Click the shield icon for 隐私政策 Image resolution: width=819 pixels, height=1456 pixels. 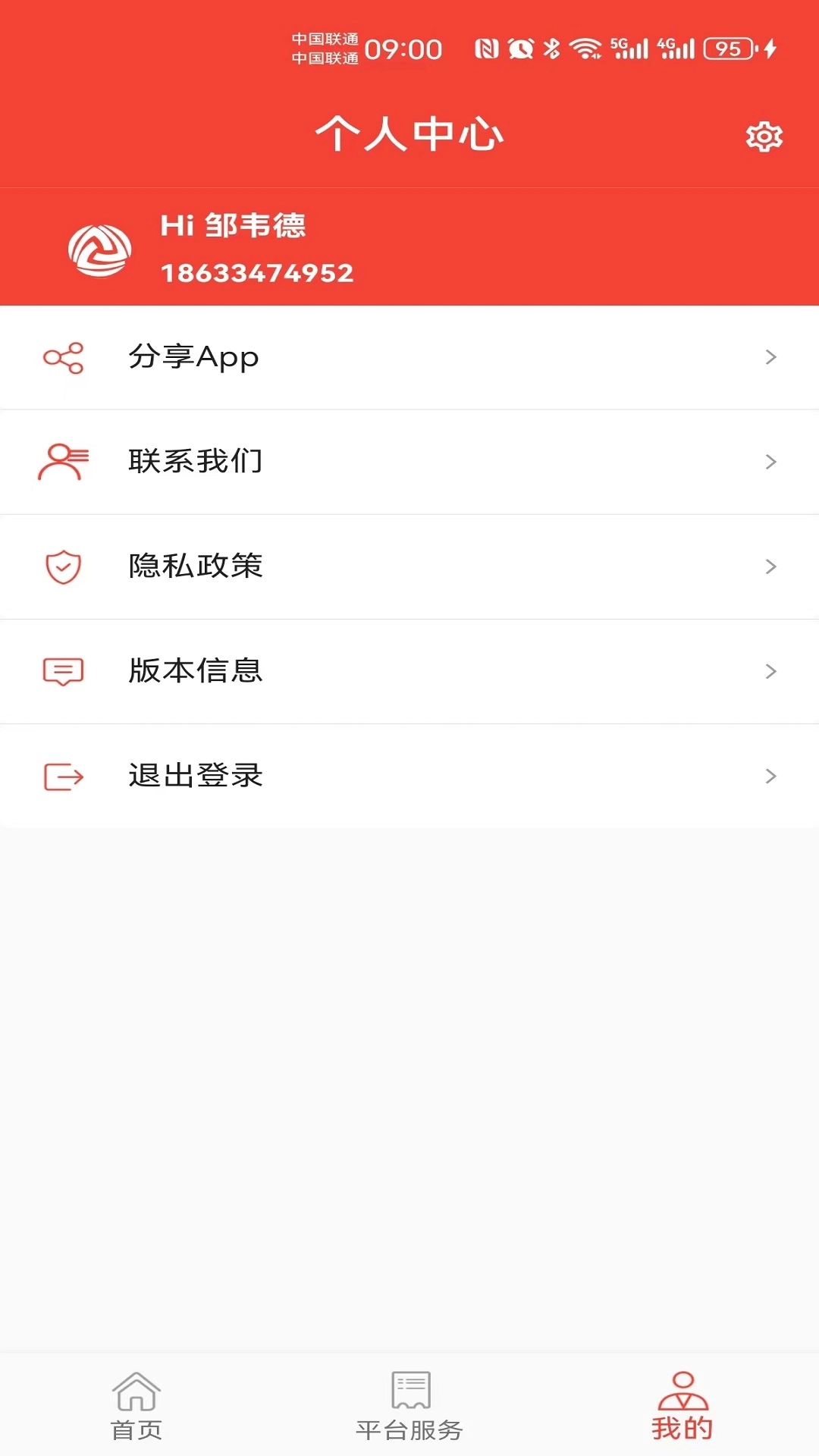coord(64,566)
